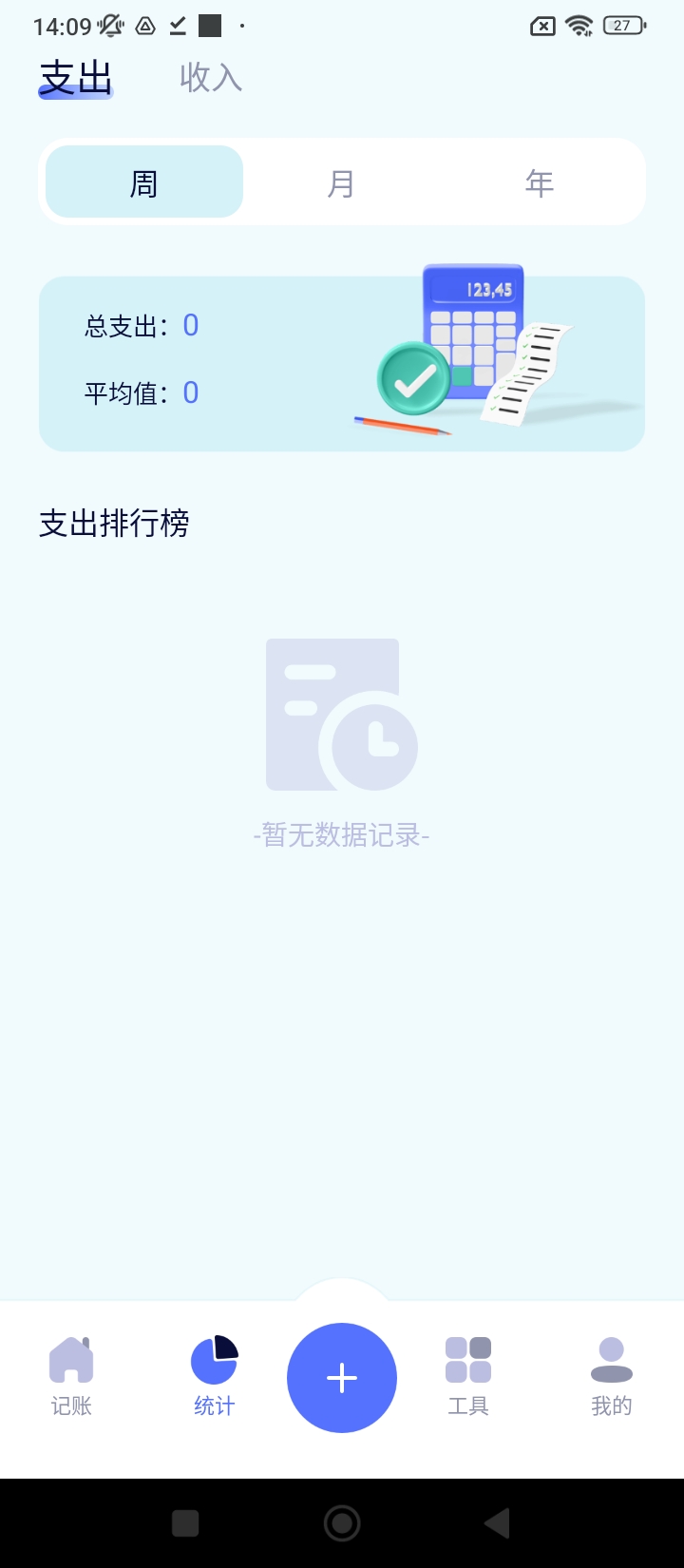This screenshot has height=1568, width=684.
Task: Open the 记账 bookkeeping tab
Action: click(71, 1376)
